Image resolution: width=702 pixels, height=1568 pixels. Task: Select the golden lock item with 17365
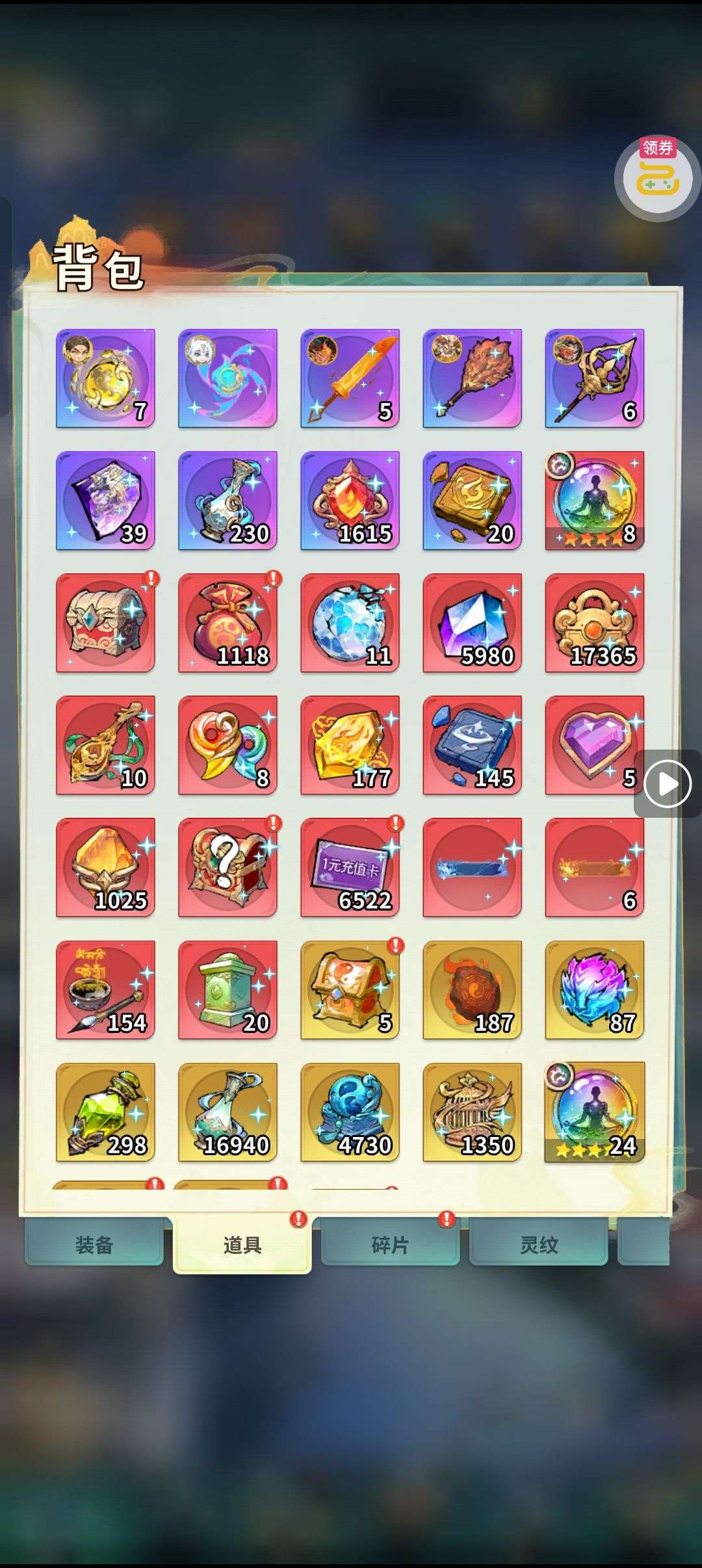pyautogui.click(x=594, y=623)
